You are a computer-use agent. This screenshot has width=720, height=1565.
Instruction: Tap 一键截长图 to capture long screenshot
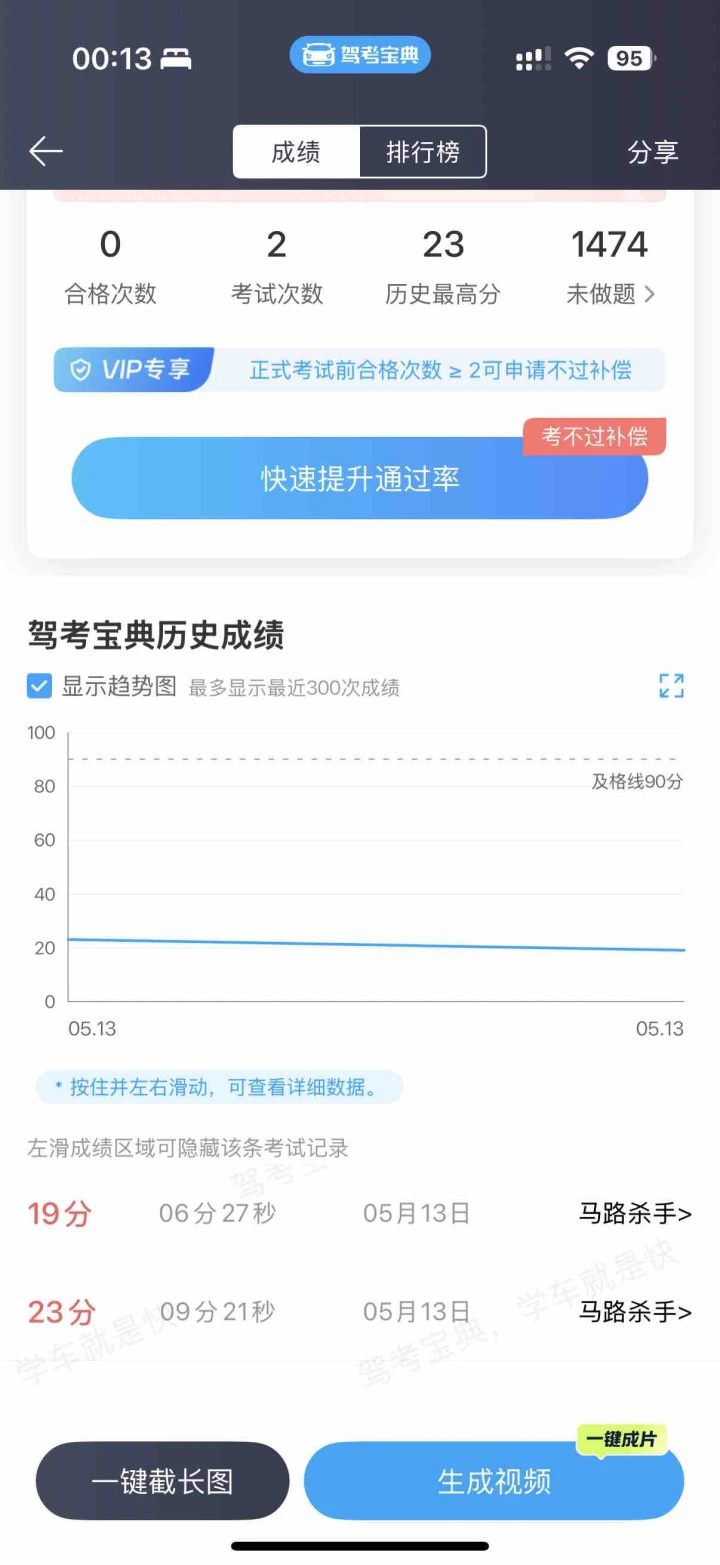point(162,1481)
